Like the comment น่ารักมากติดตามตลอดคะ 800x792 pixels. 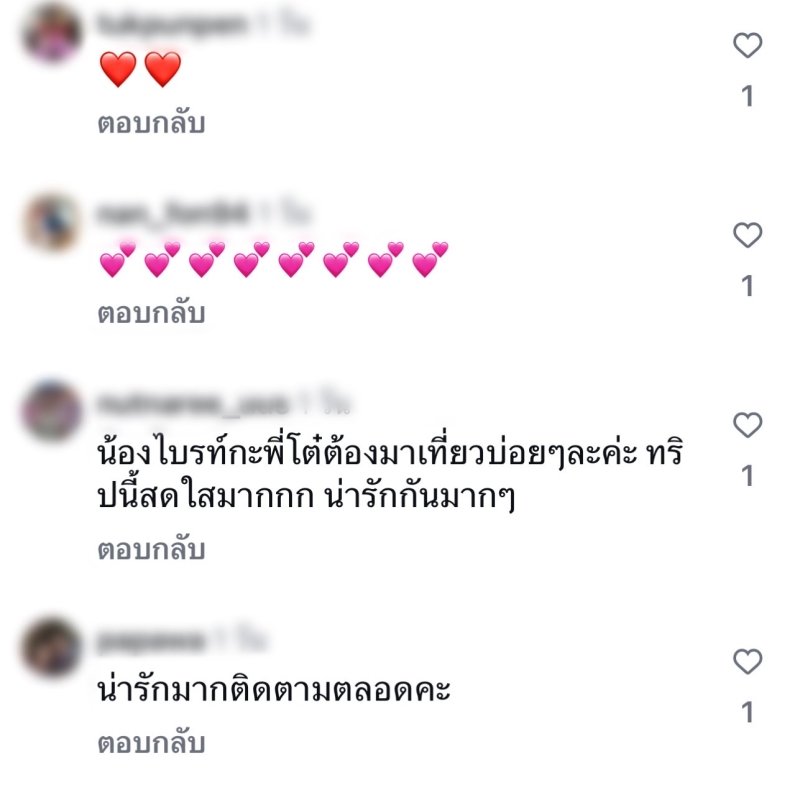[747, 662]
